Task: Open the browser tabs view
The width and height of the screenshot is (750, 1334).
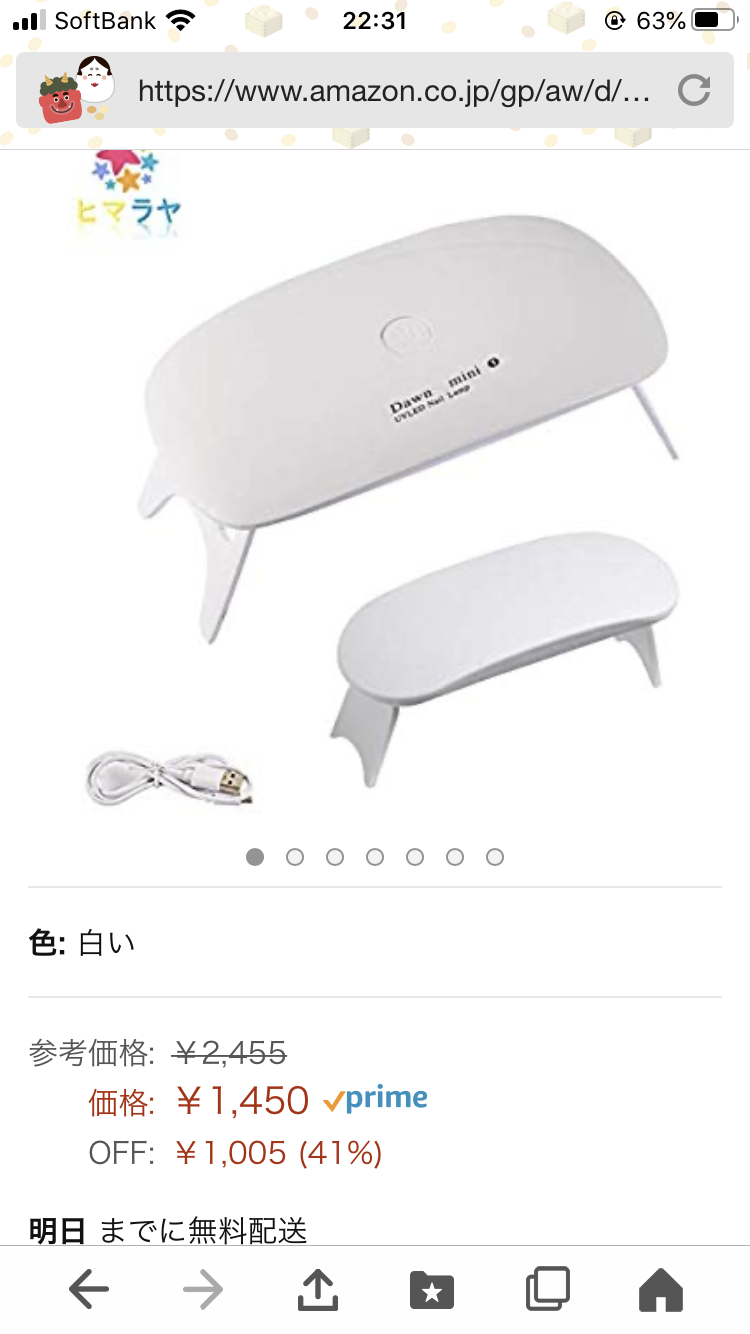Action: tap(547, 1289)
